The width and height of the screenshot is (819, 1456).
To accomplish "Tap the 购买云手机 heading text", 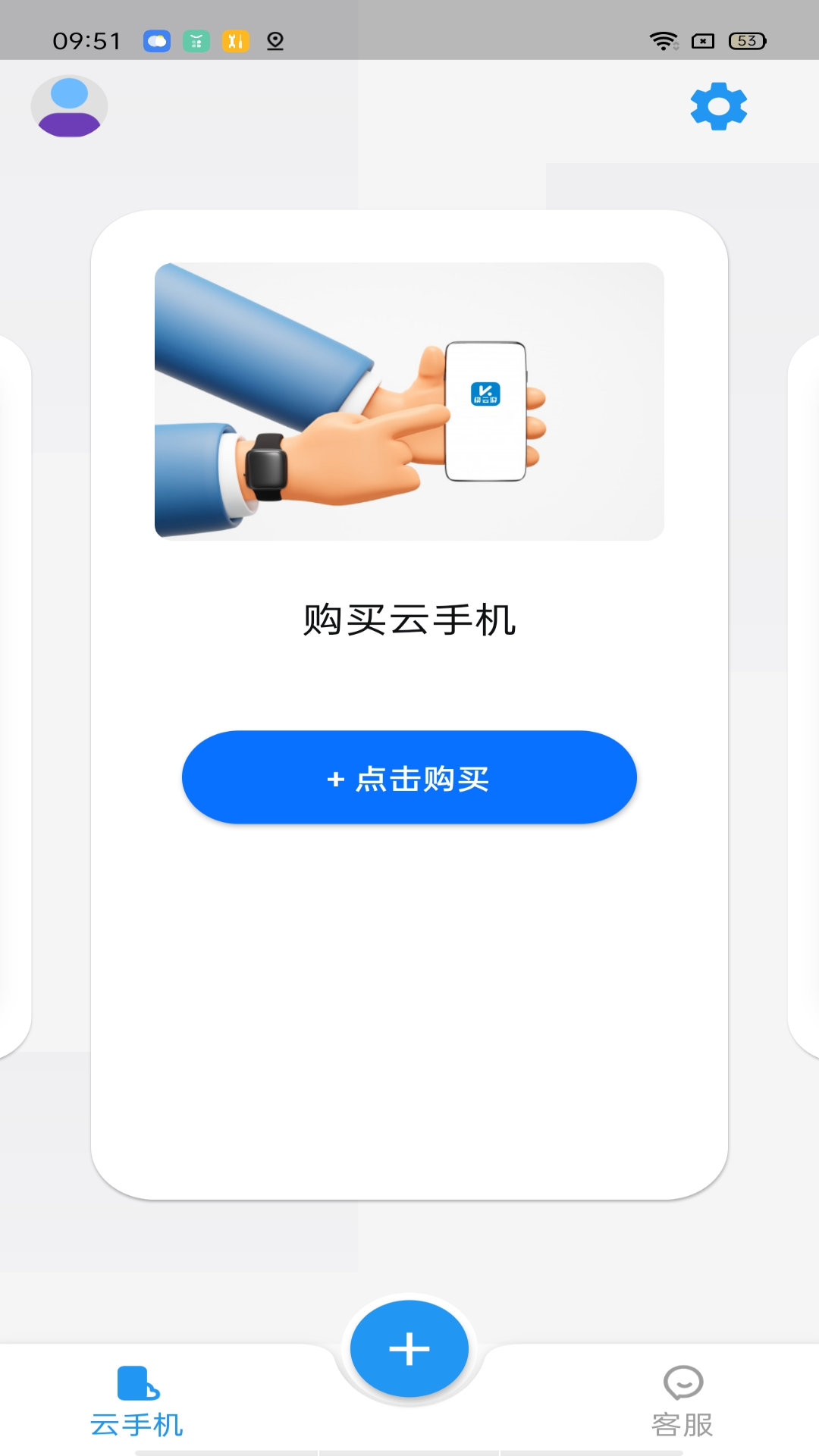I will coord(409,620).
